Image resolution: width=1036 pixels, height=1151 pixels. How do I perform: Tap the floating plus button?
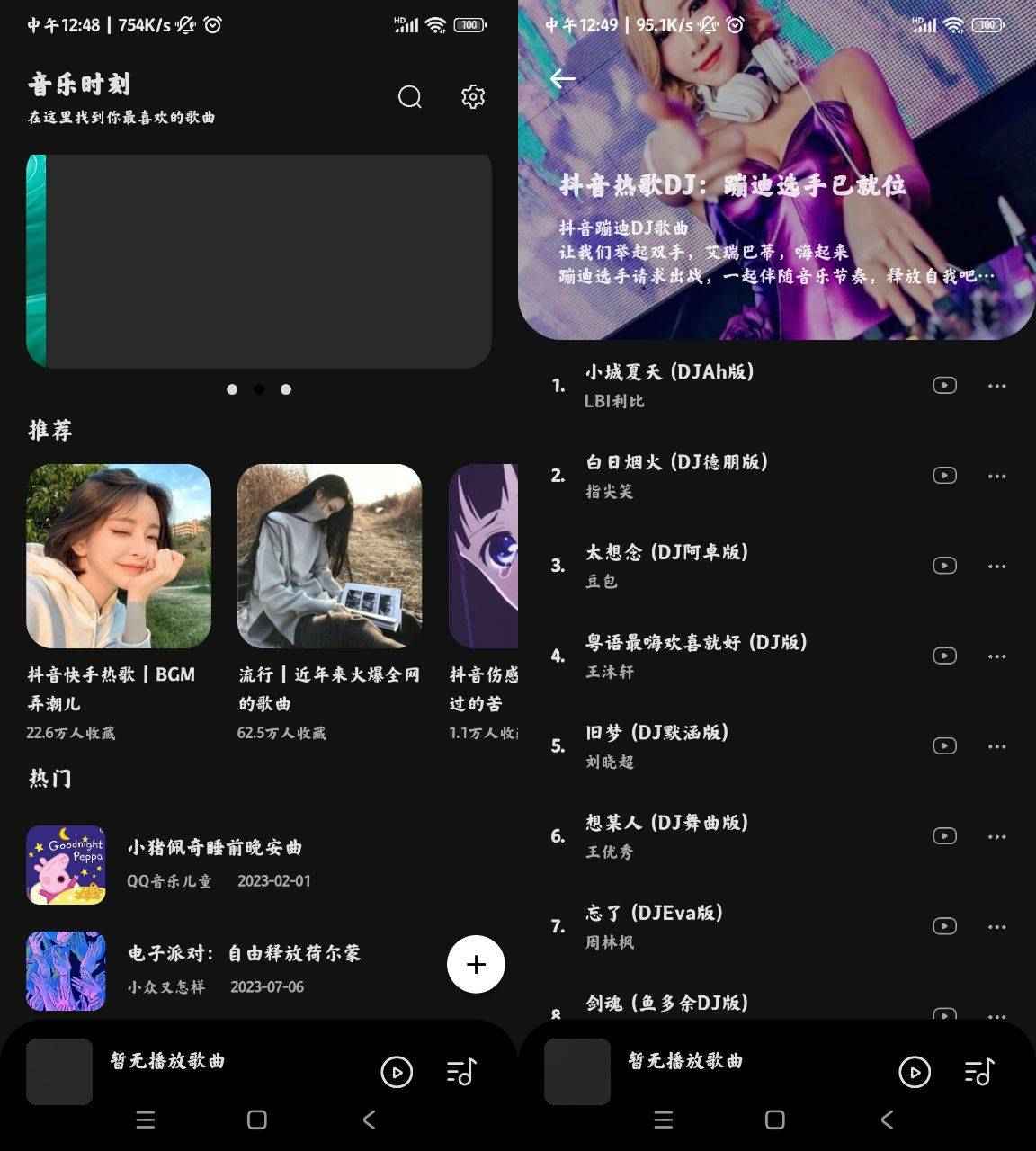coord(476,963)
